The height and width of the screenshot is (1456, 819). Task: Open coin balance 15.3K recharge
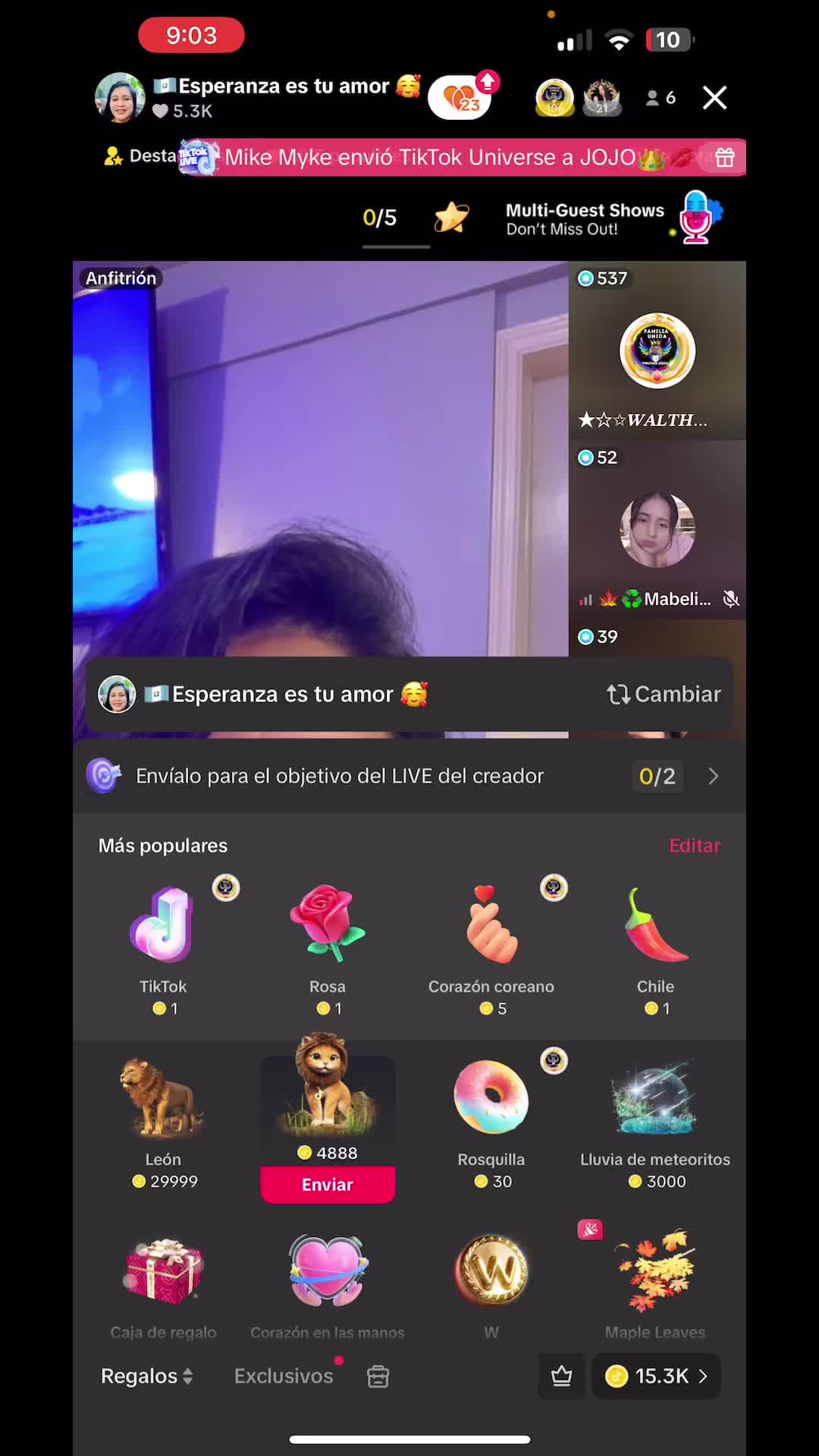tap(657, 1376)
